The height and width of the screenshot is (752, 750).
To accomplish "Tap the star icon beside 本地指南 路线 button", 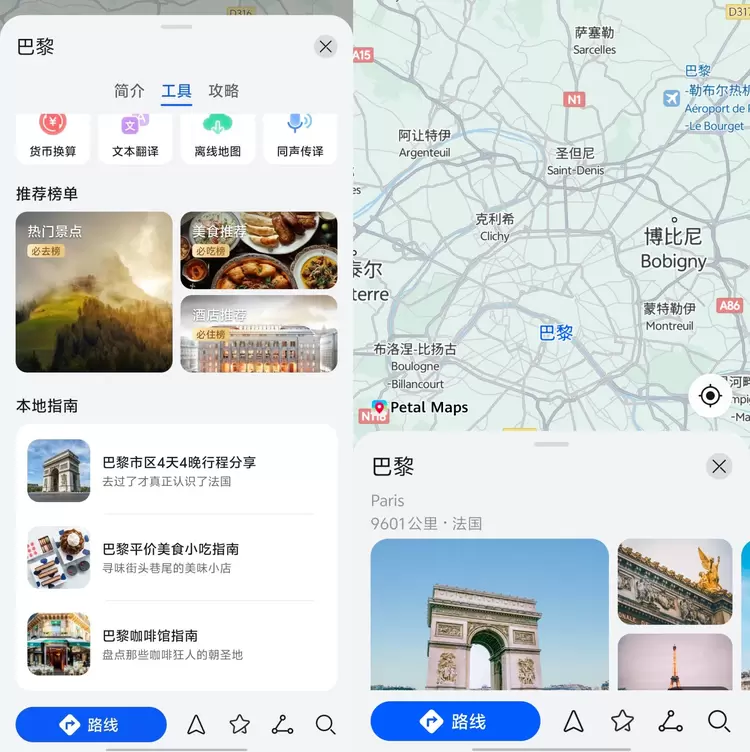I will pyautogui.click(x=239, y=725).
